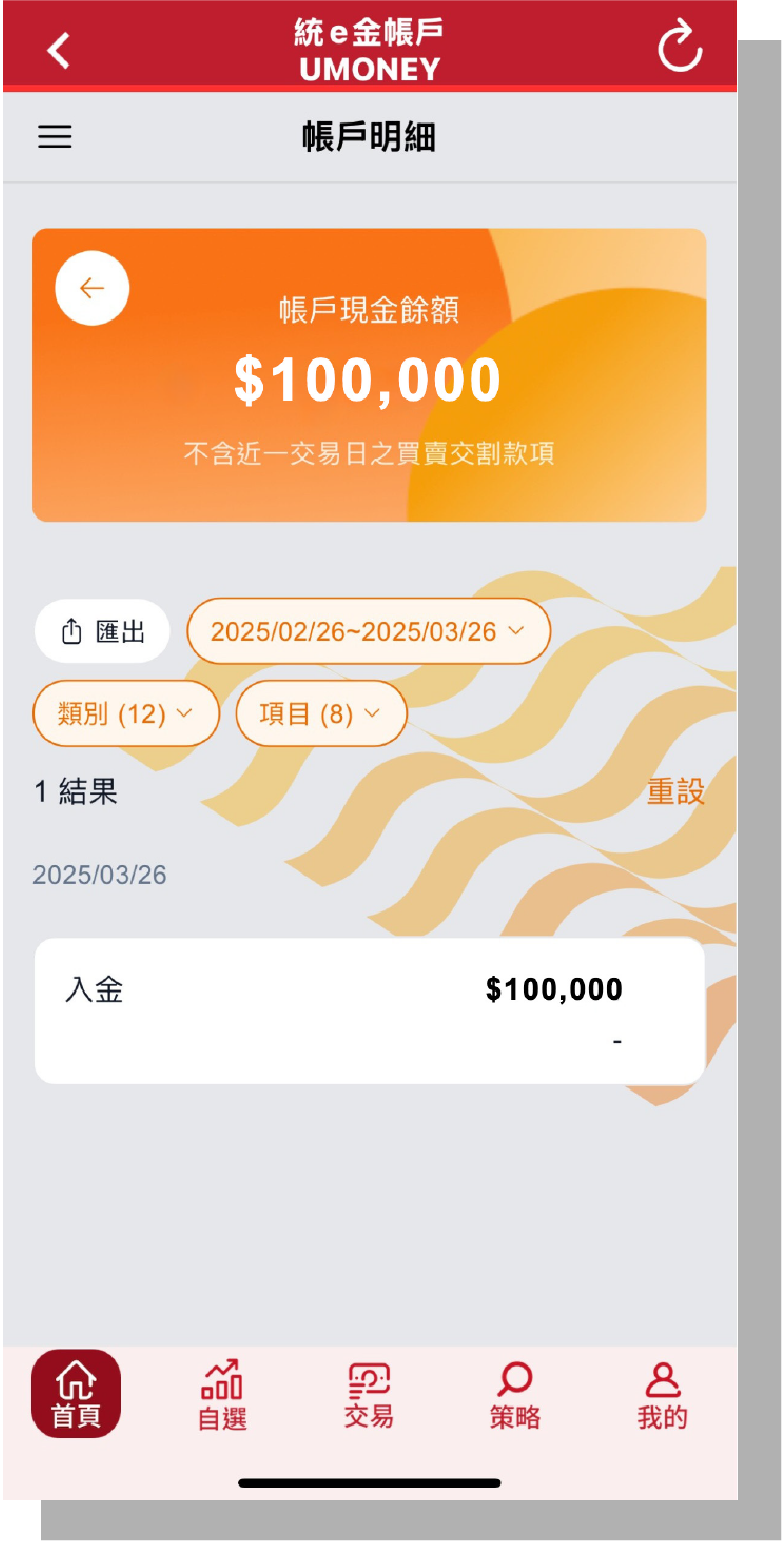Expand the 項目 (8) filter
The height and width of the screenshot is (1541, 782).
pos(321,714)
